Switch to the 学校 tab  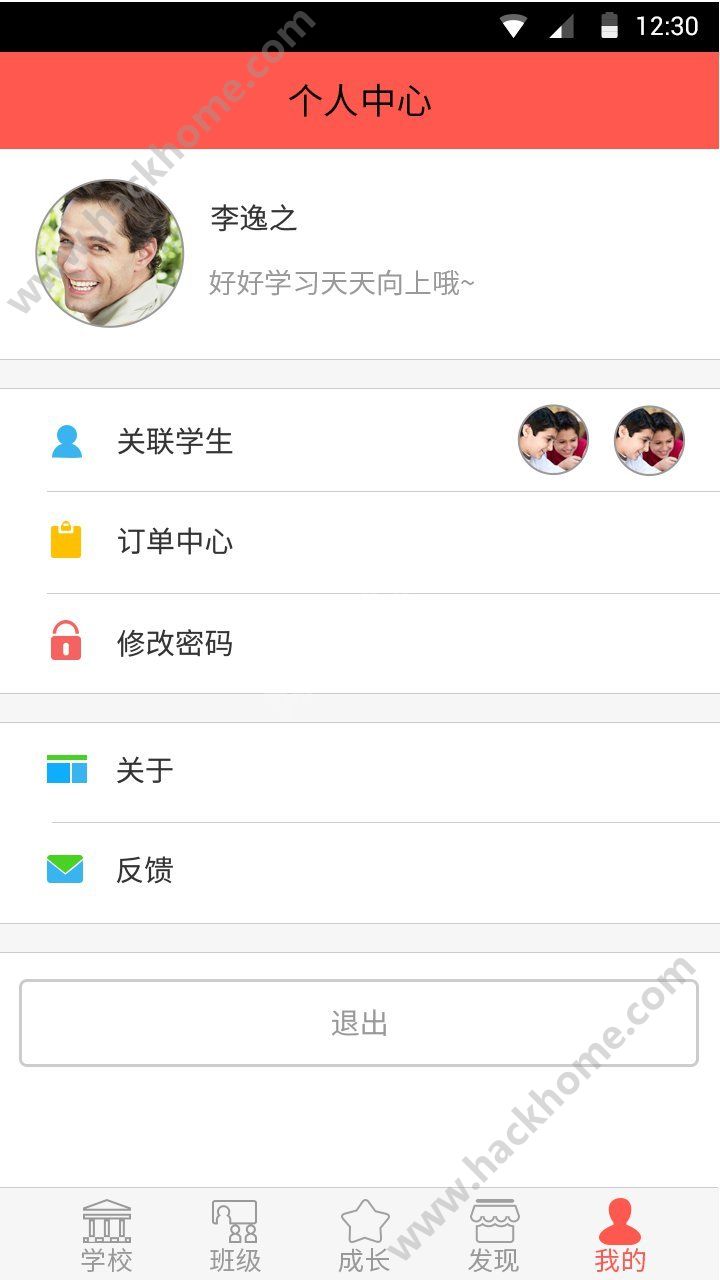[106, 1236]
